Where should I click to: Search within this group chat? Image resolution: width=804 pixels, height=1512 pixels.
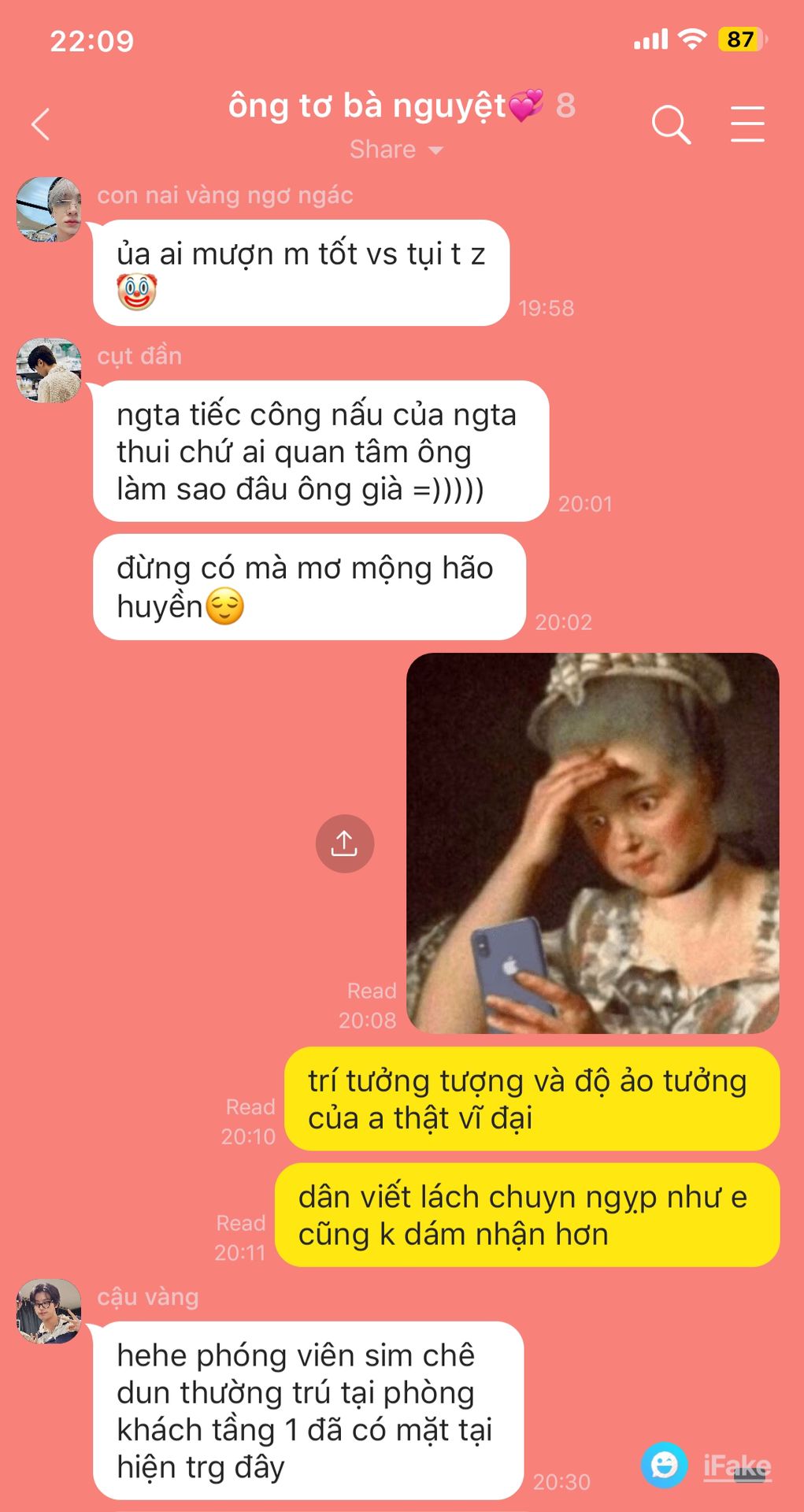pyautogui.click(x=671, y=124)
